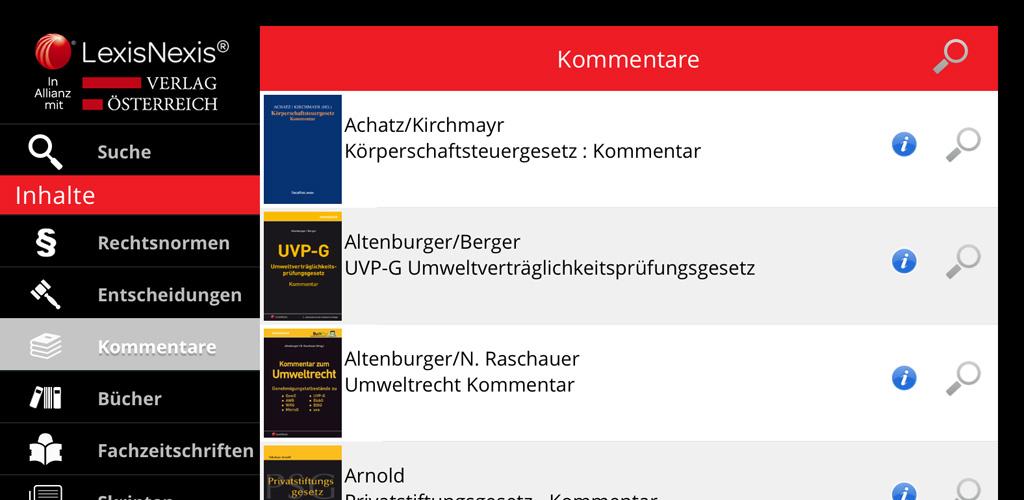Select the Kommentare menu item
Image resolution: width=1024 pixels, height=500 pixels.
(156, 347)
